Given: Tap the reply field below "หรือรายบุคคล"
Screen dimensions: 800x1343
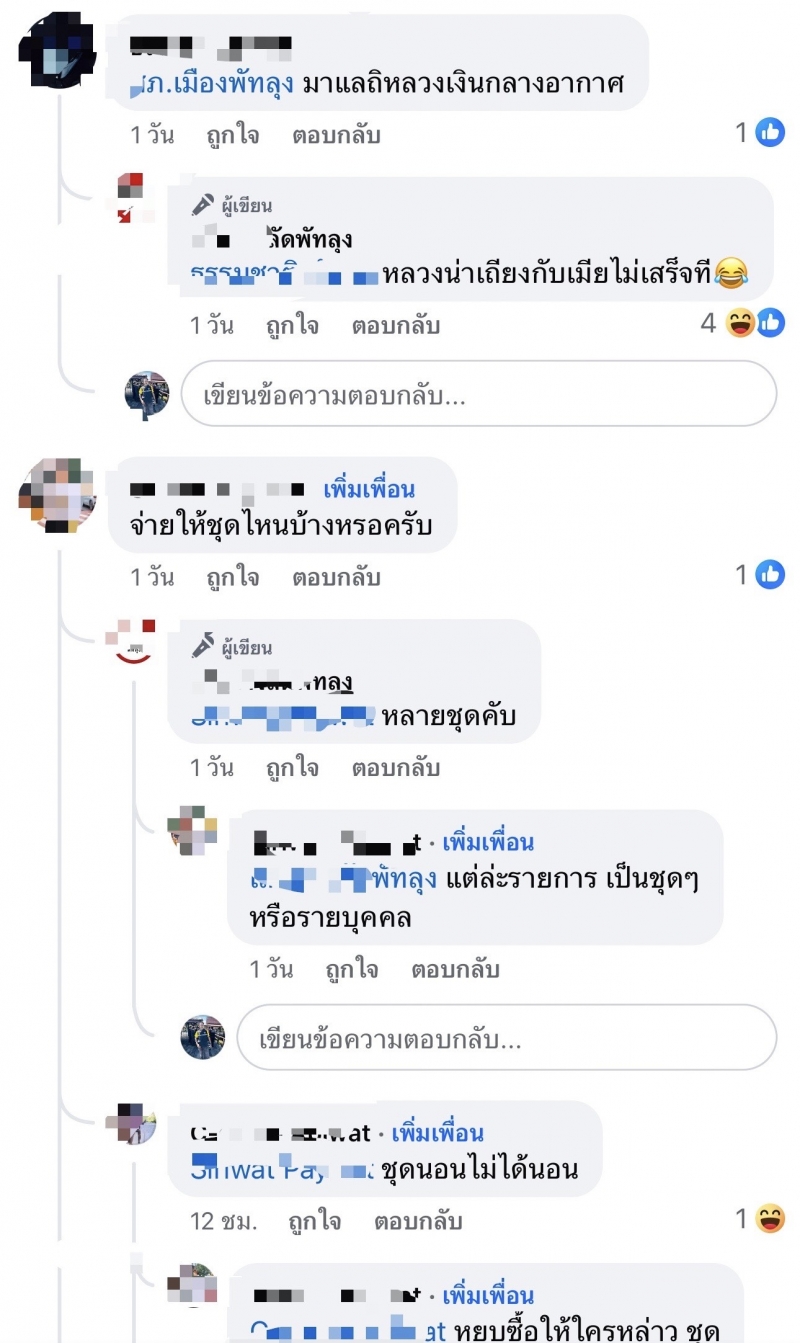Looking at the screenshot, I should [x=506, y=1039].
